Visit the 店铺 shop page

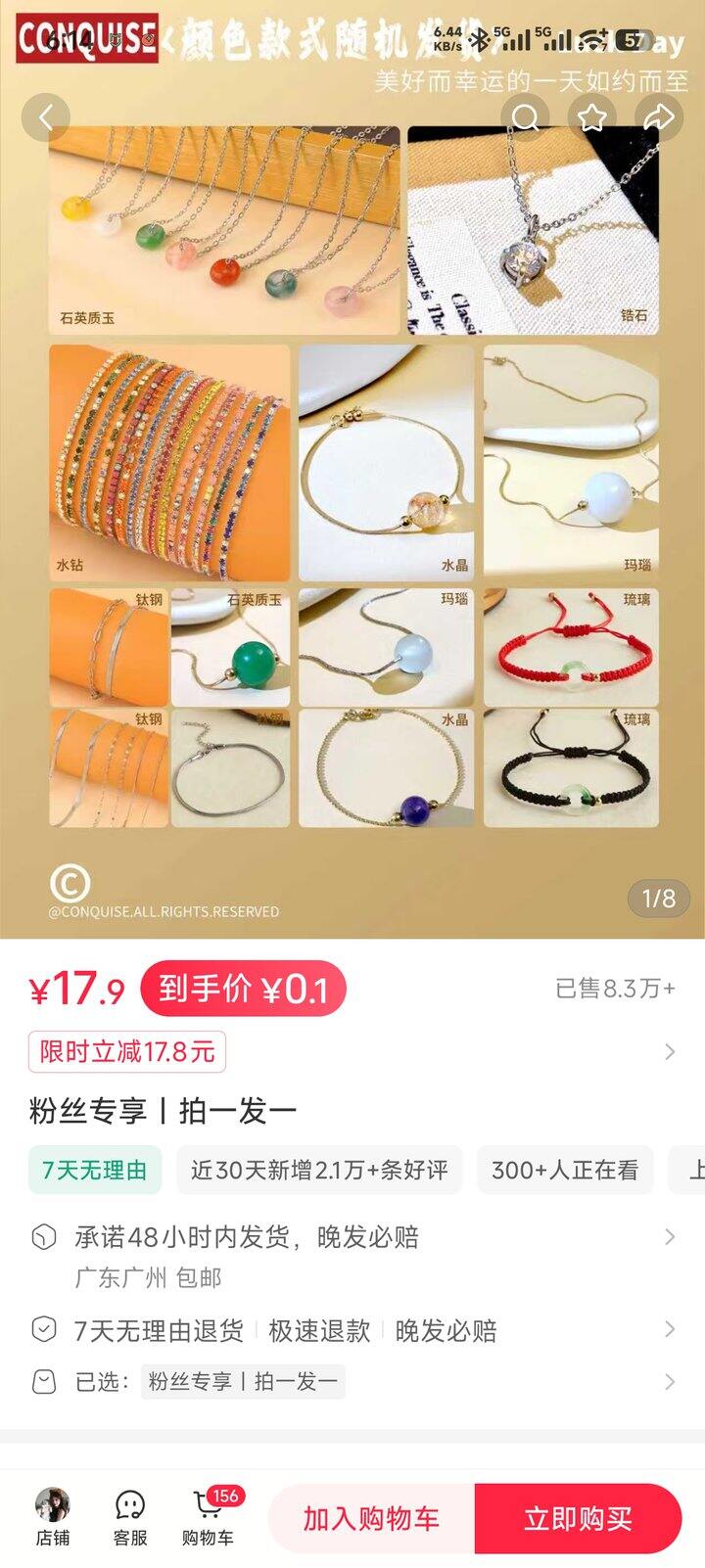pos(53,1518)
